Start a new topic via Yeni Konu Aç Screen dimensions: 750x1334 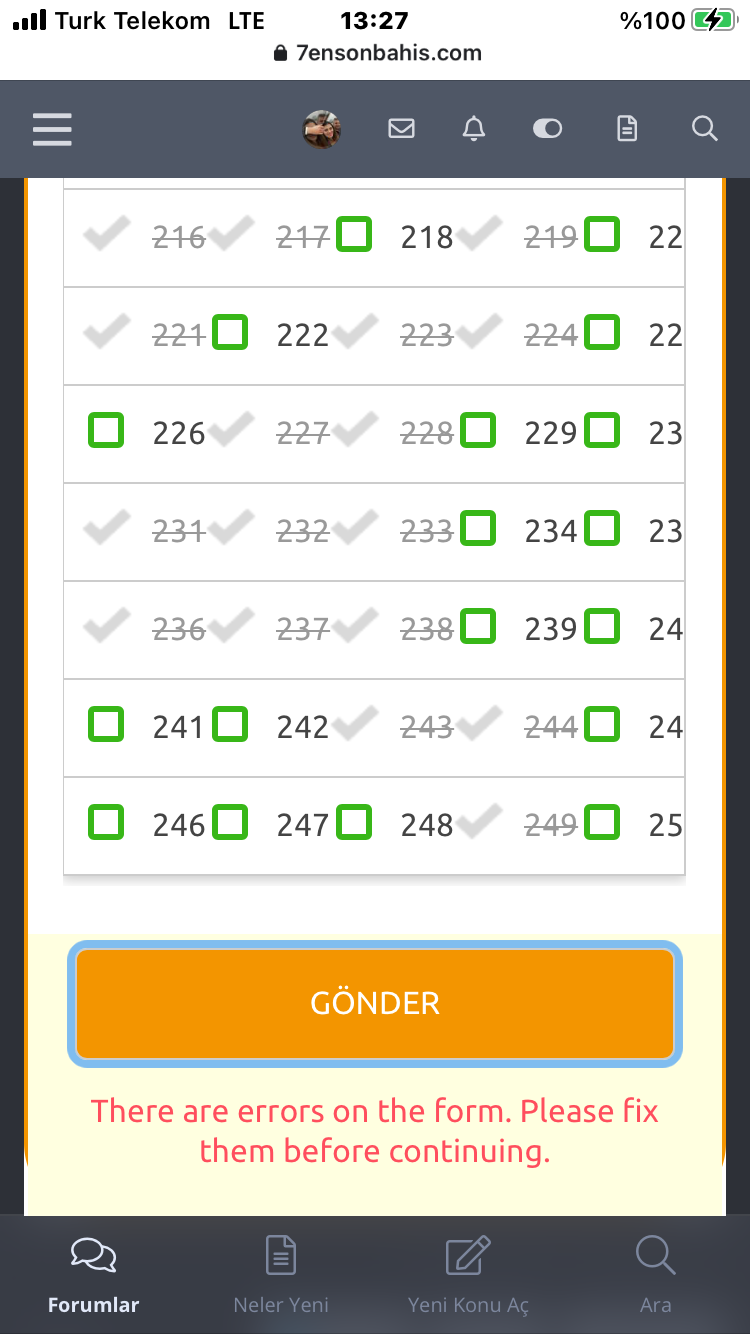[x=468, y=1275]
